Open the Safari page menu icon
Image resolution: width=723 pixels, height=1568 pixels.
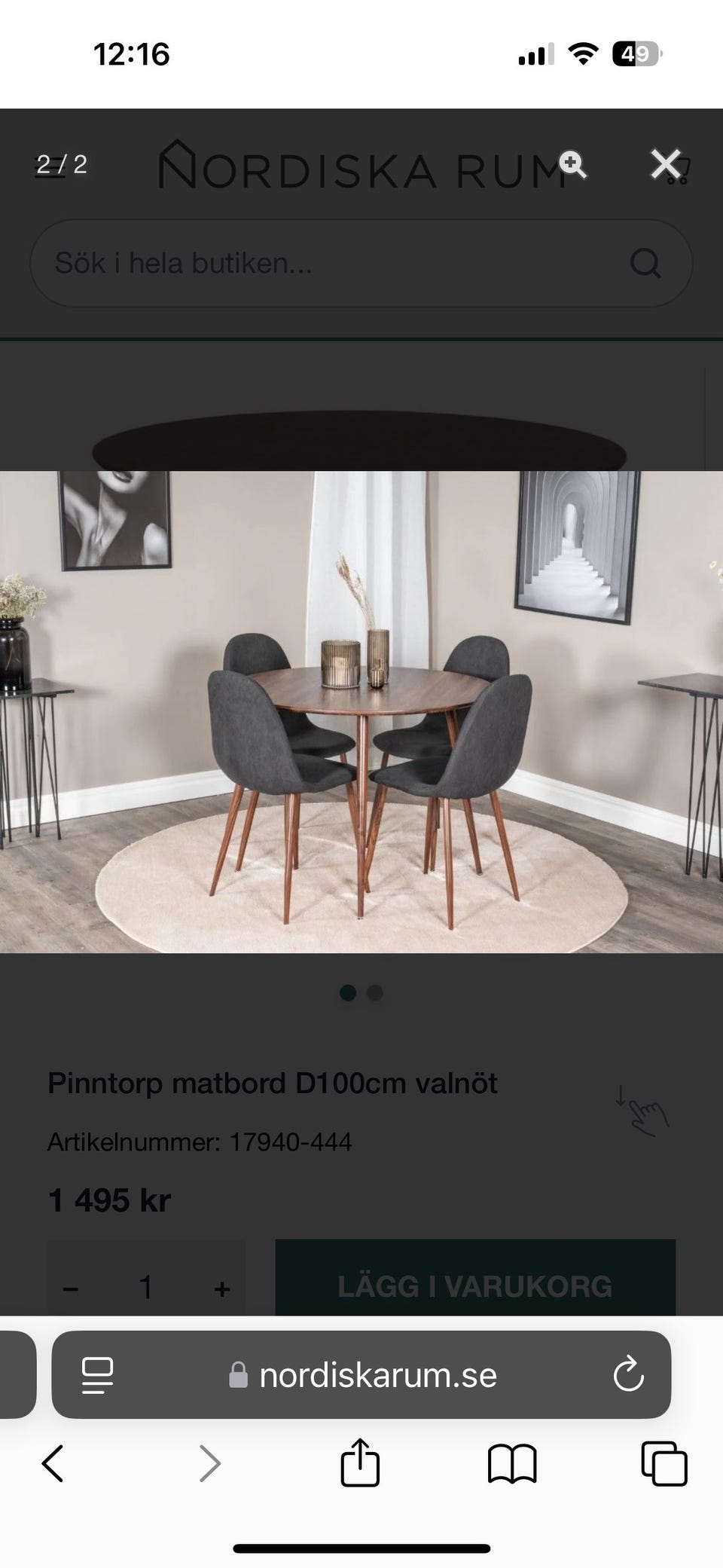click(x=97, y=1376)
